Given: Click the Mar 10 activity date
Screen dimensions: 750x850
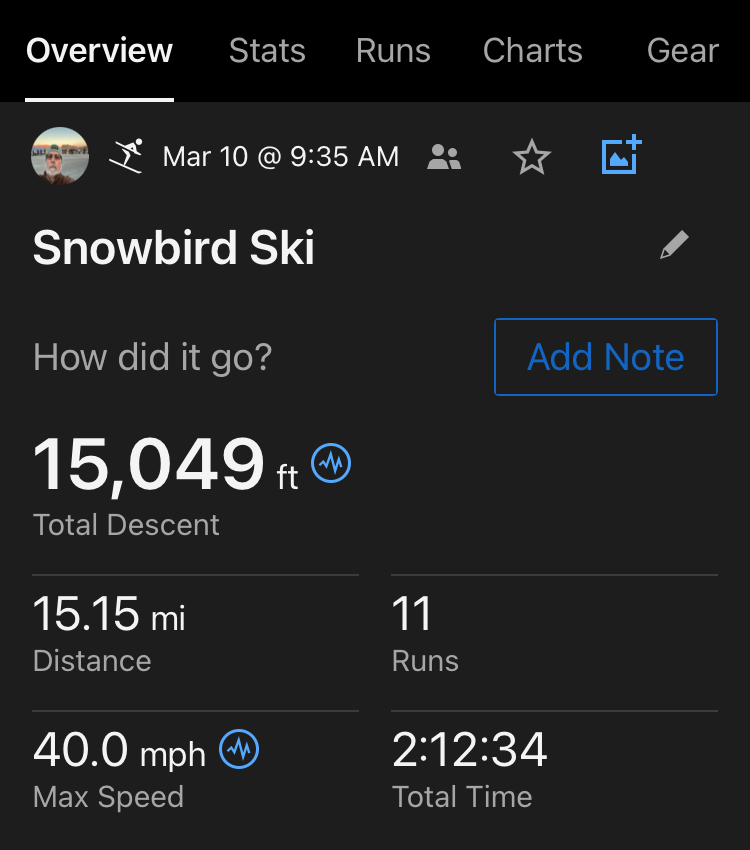Looking at the screenshot, I should click(280, 156).
